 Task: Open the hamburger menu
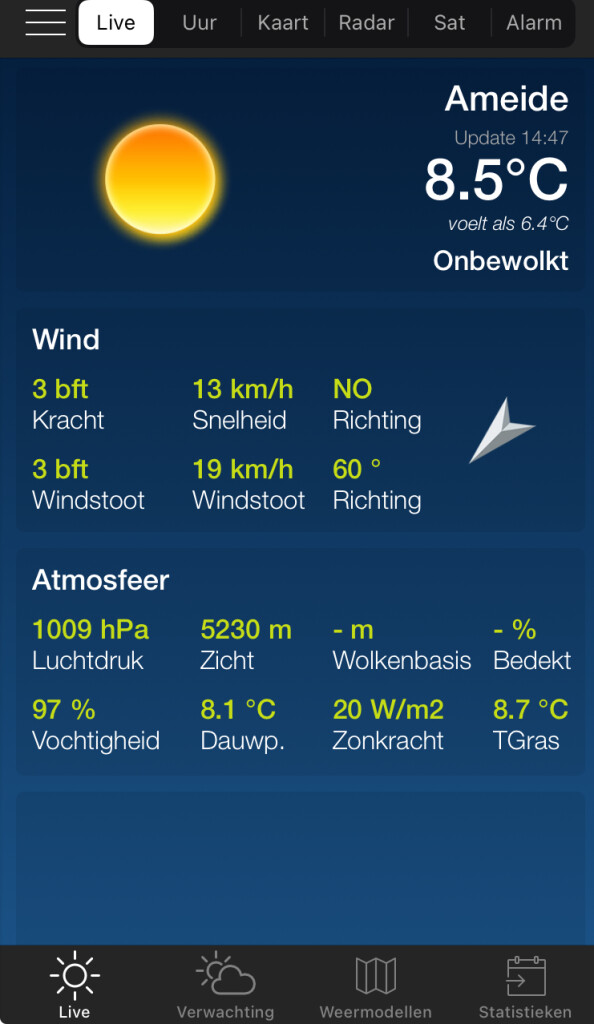click(x=45, y=23)
